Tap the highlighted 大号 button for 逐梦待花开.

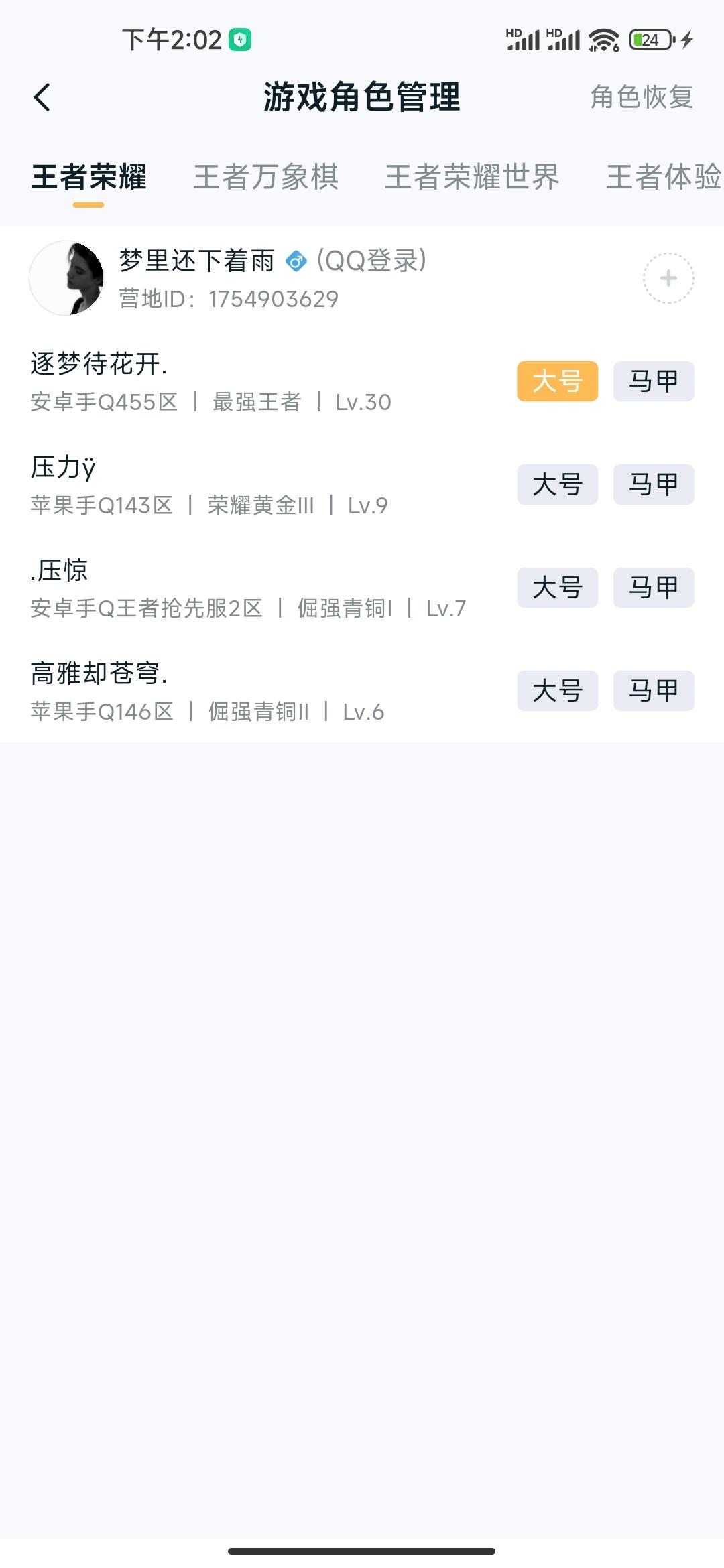point(557,381)
